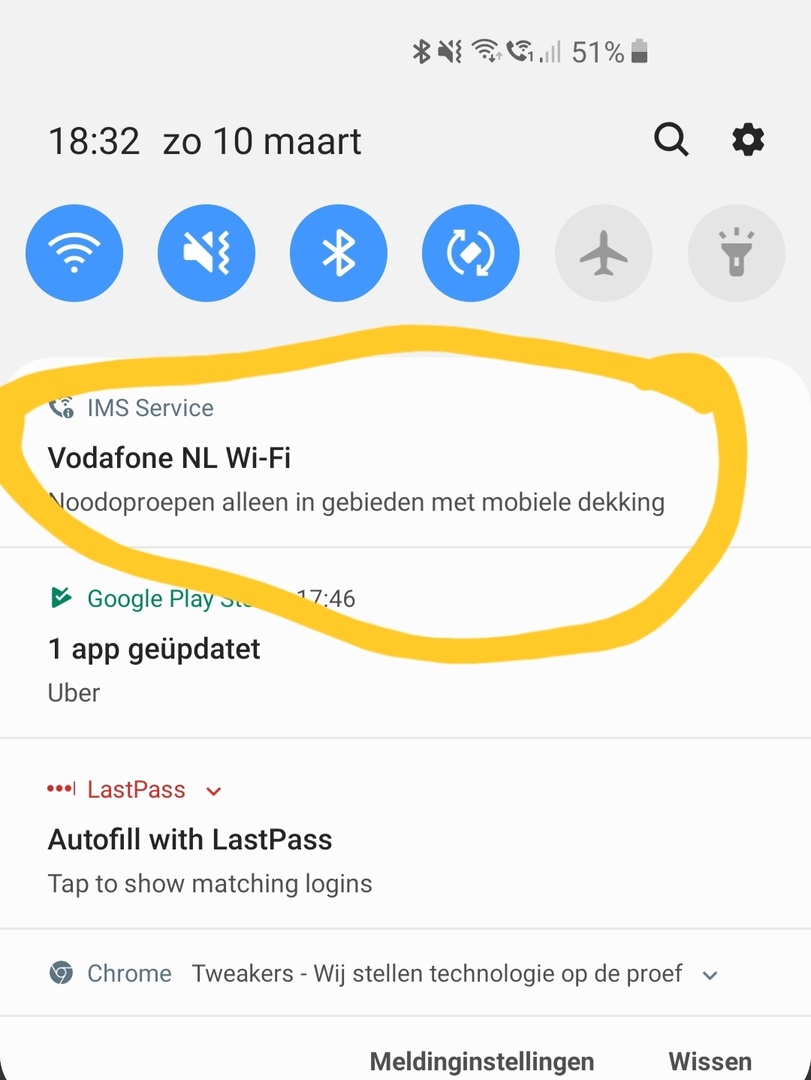Expand the LastPass notification chevron
Image resolution: width=811 pixels, height=1080 pixels.
pos(213,791)
